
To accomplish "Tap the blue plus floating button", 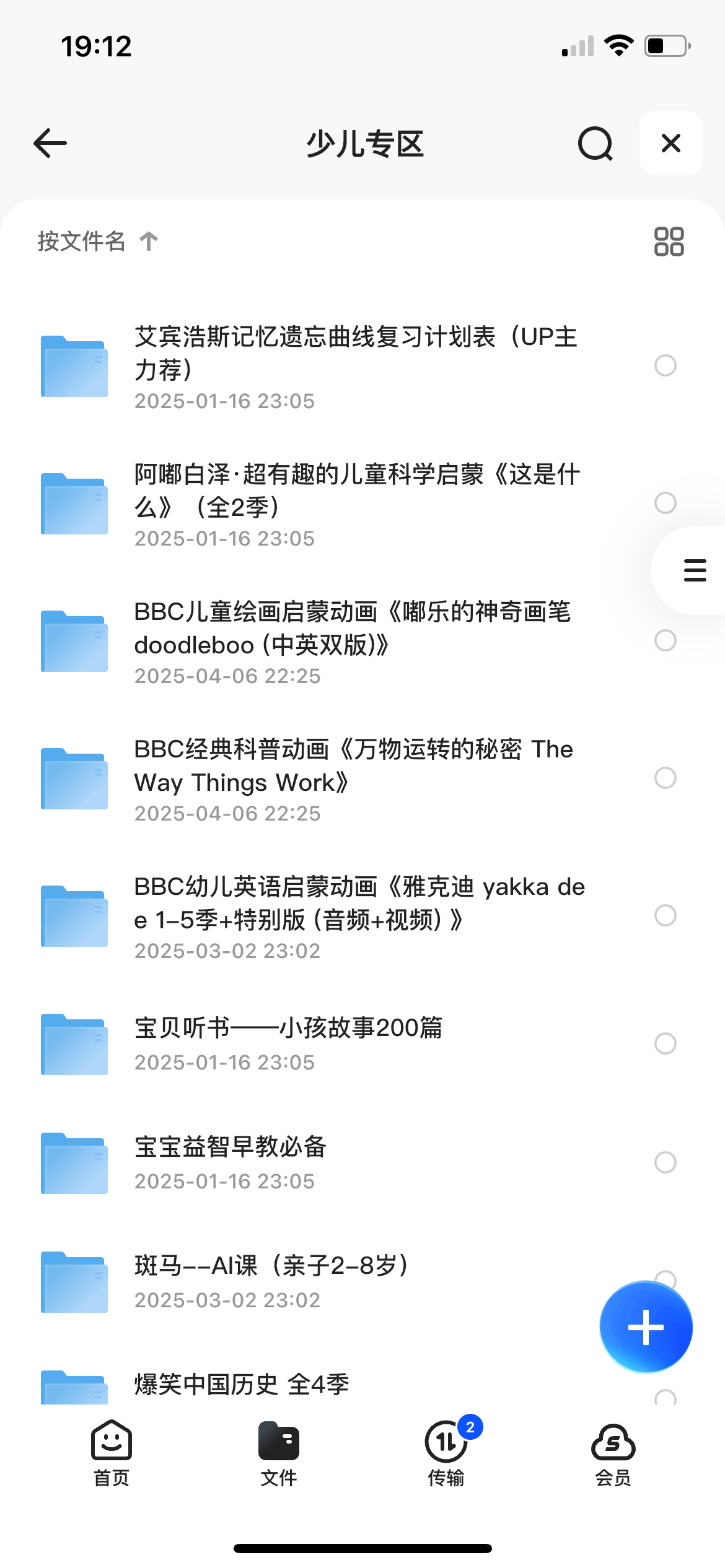I will (x=646, y=1327).
